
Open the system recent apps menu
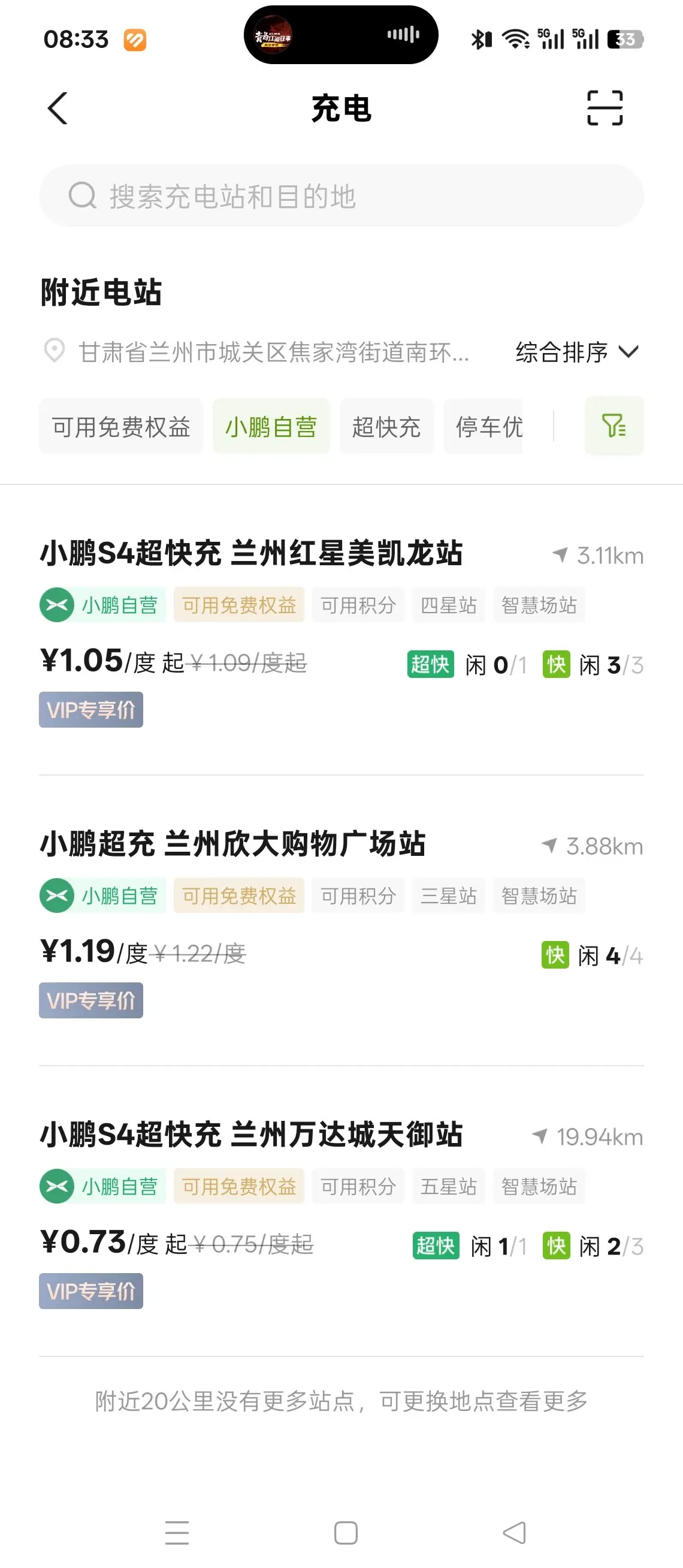click(177, 1533)
